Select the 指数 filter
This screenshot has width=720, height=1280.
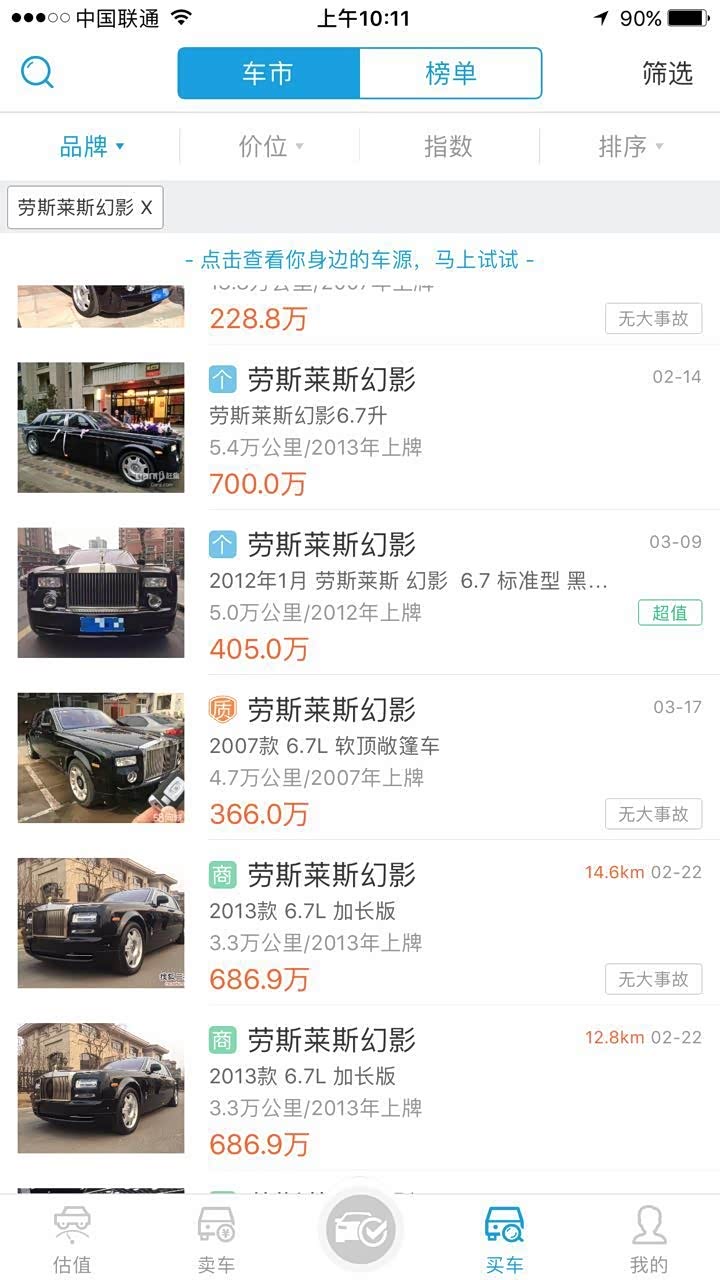pyautogui.click(x=448, y=147)
